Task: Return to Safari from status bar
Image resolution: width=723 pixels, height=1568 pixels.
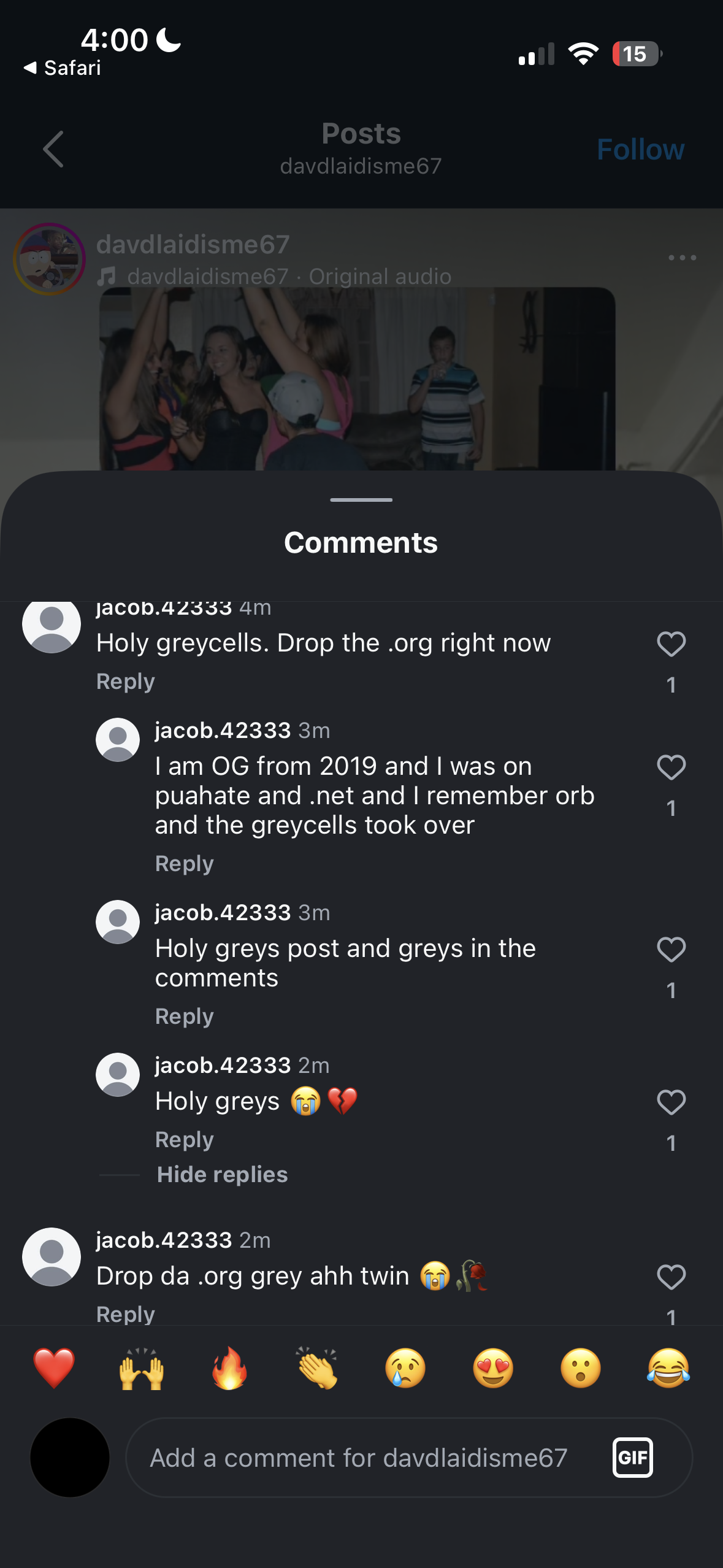Action: (63, 67)
